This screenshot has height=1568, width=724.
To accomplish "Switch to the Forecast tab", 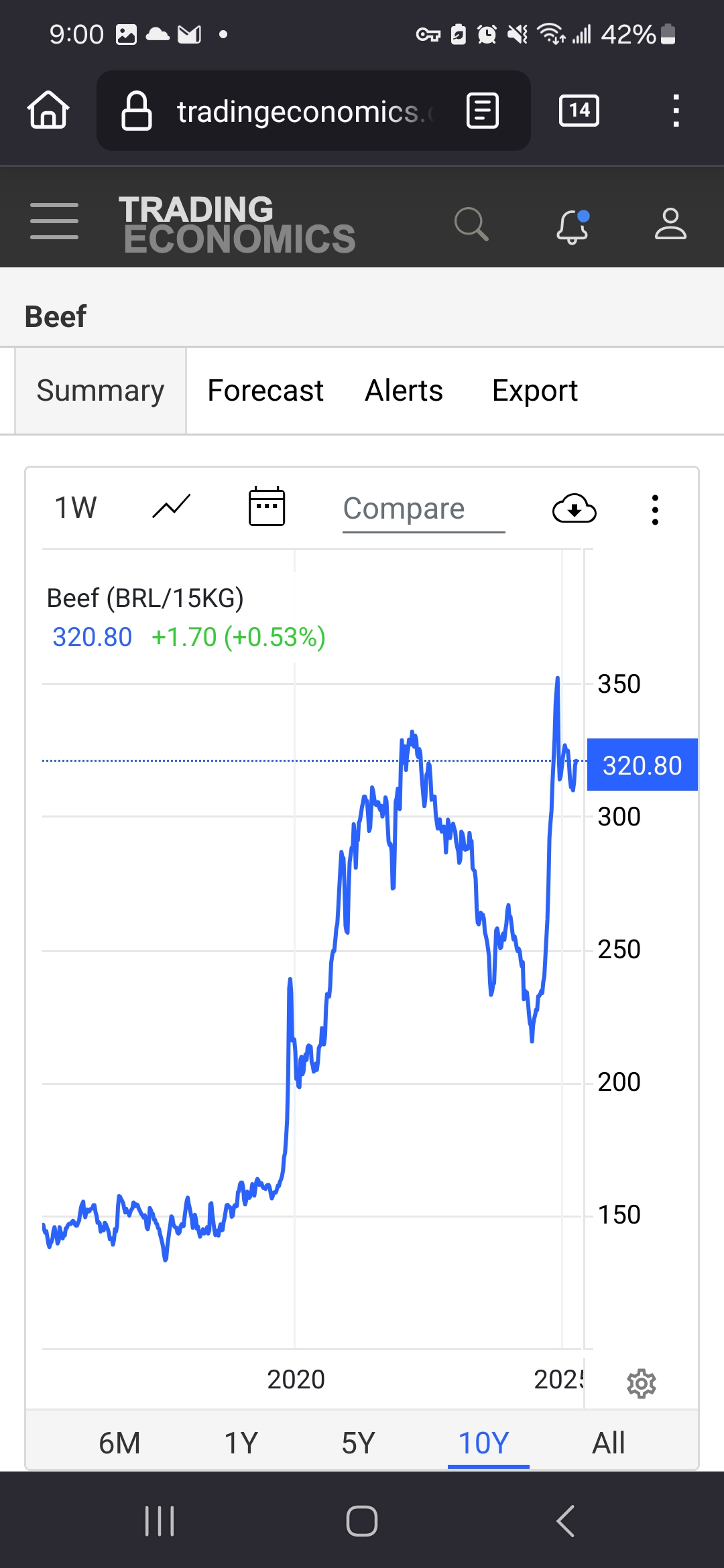I will click(x=265, y=391).
